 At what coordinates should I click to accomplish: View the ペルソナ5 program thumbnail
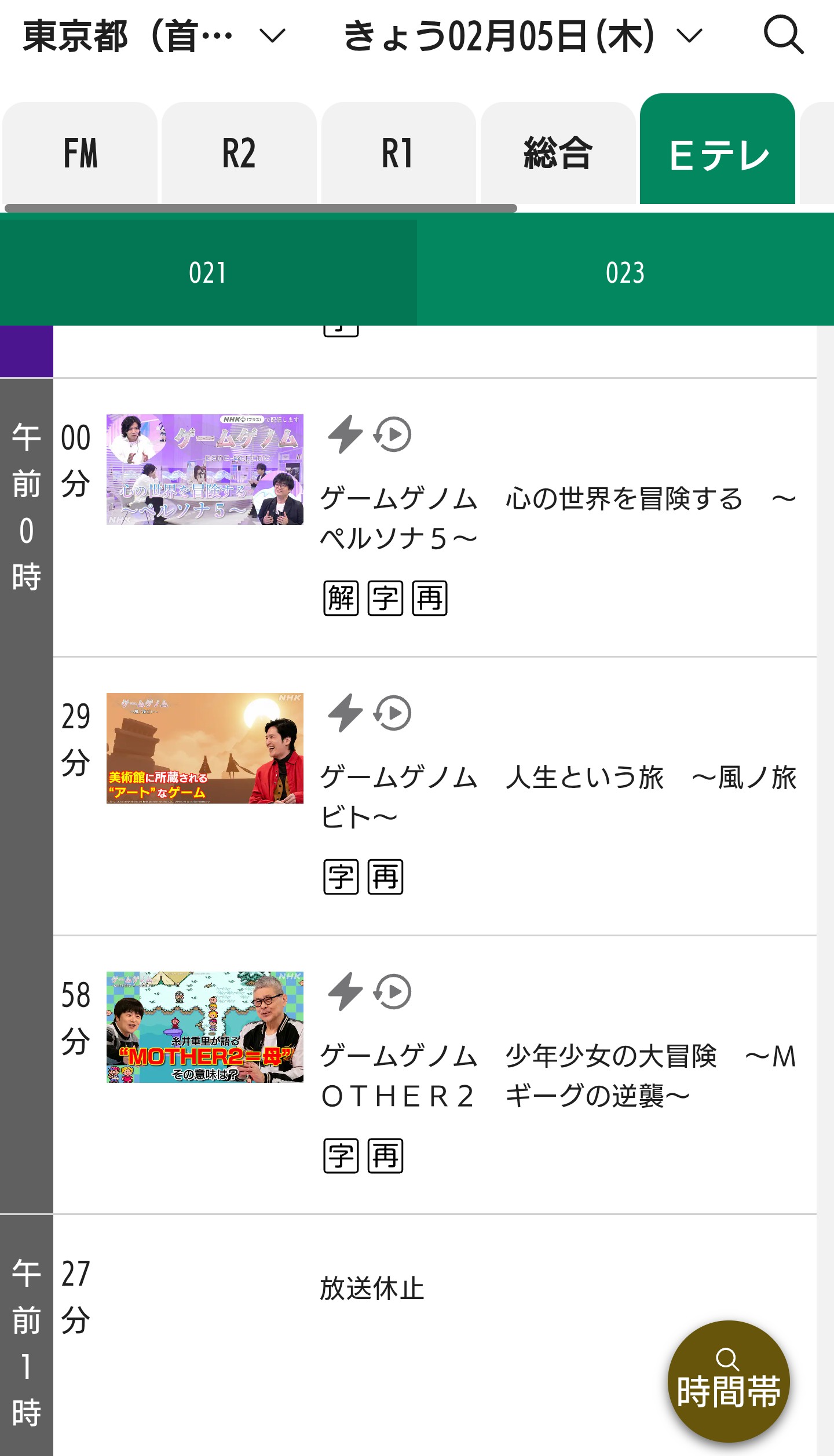[204, 469]
